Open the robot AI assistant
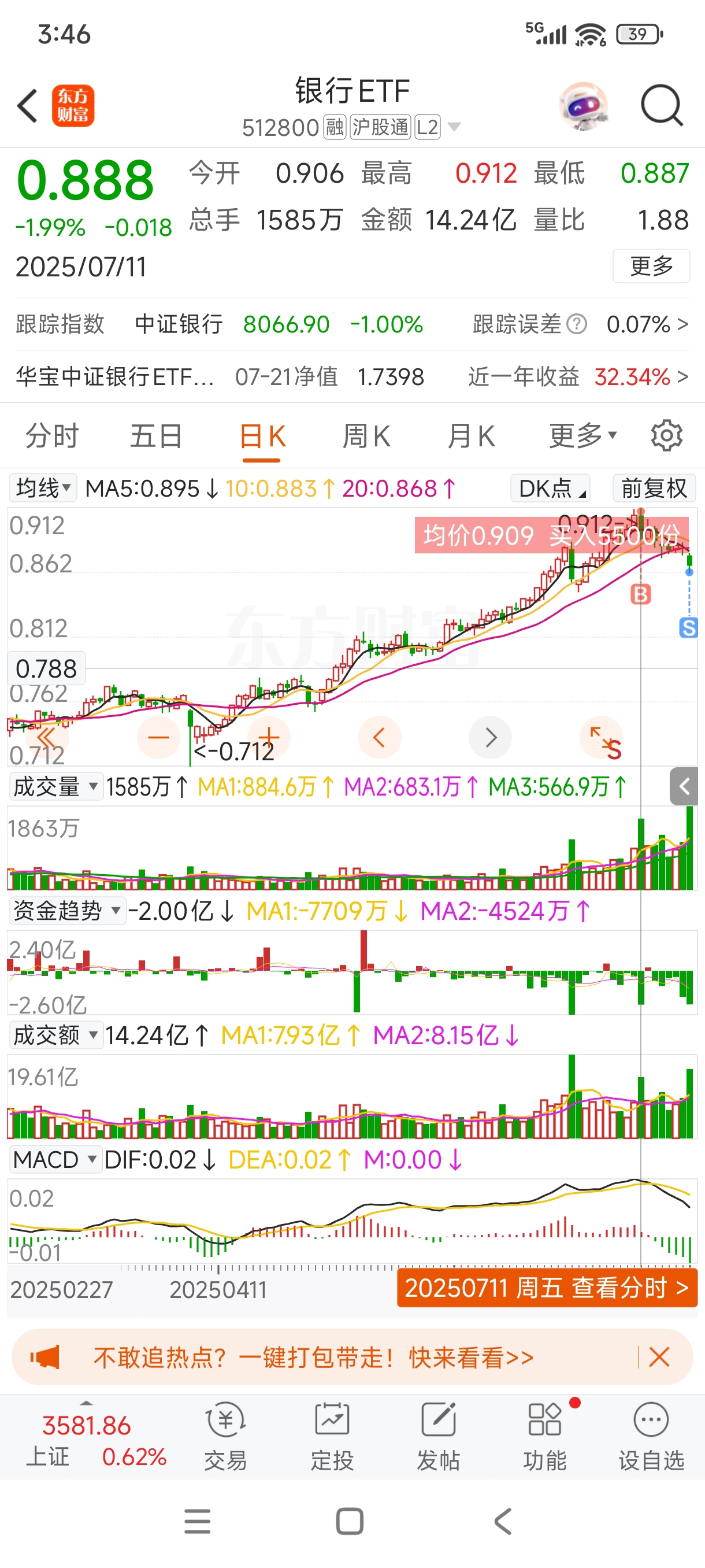This screenshot has width=705, height=1568. 583,106
